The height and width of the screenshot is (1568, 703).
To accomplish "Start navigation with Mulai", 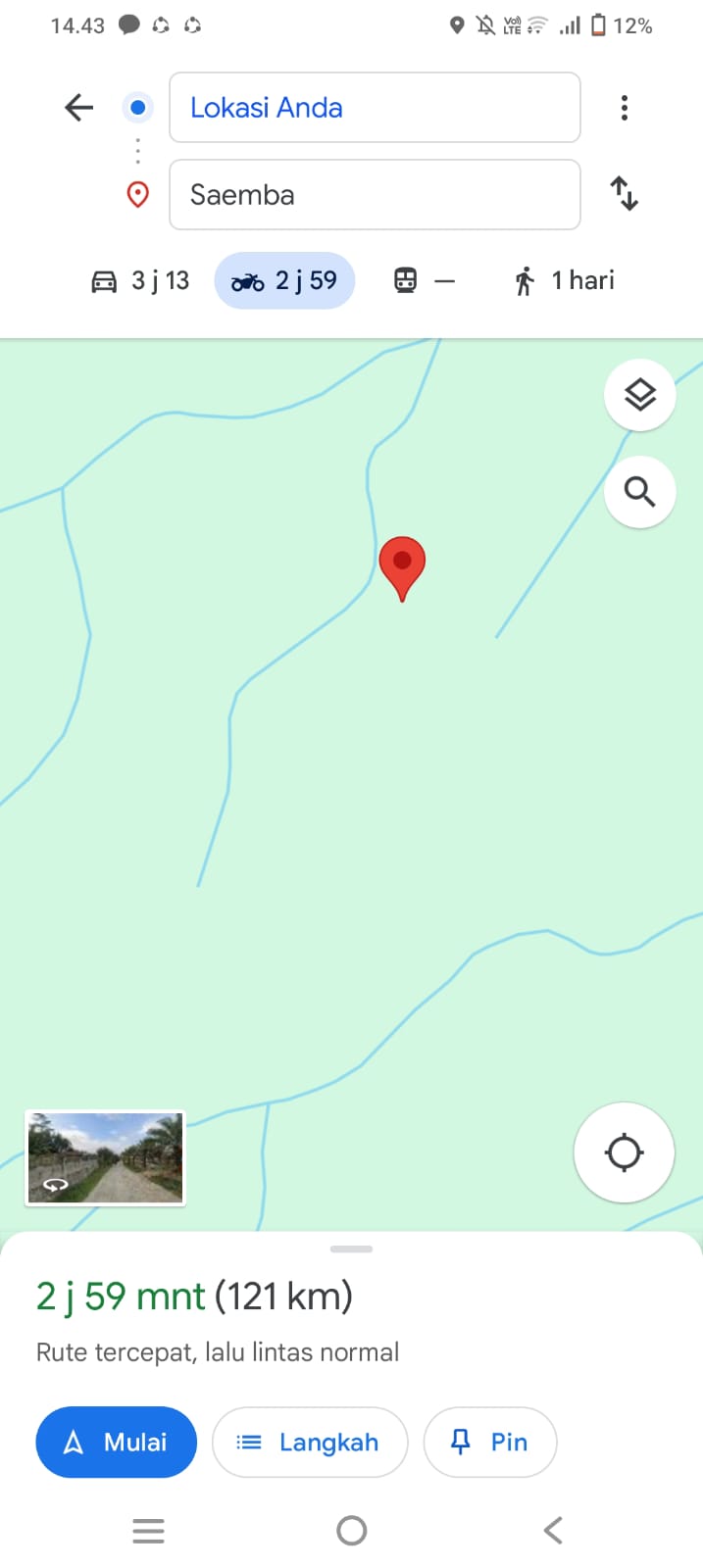I will pyautogui.click(x=117, y=1443).
